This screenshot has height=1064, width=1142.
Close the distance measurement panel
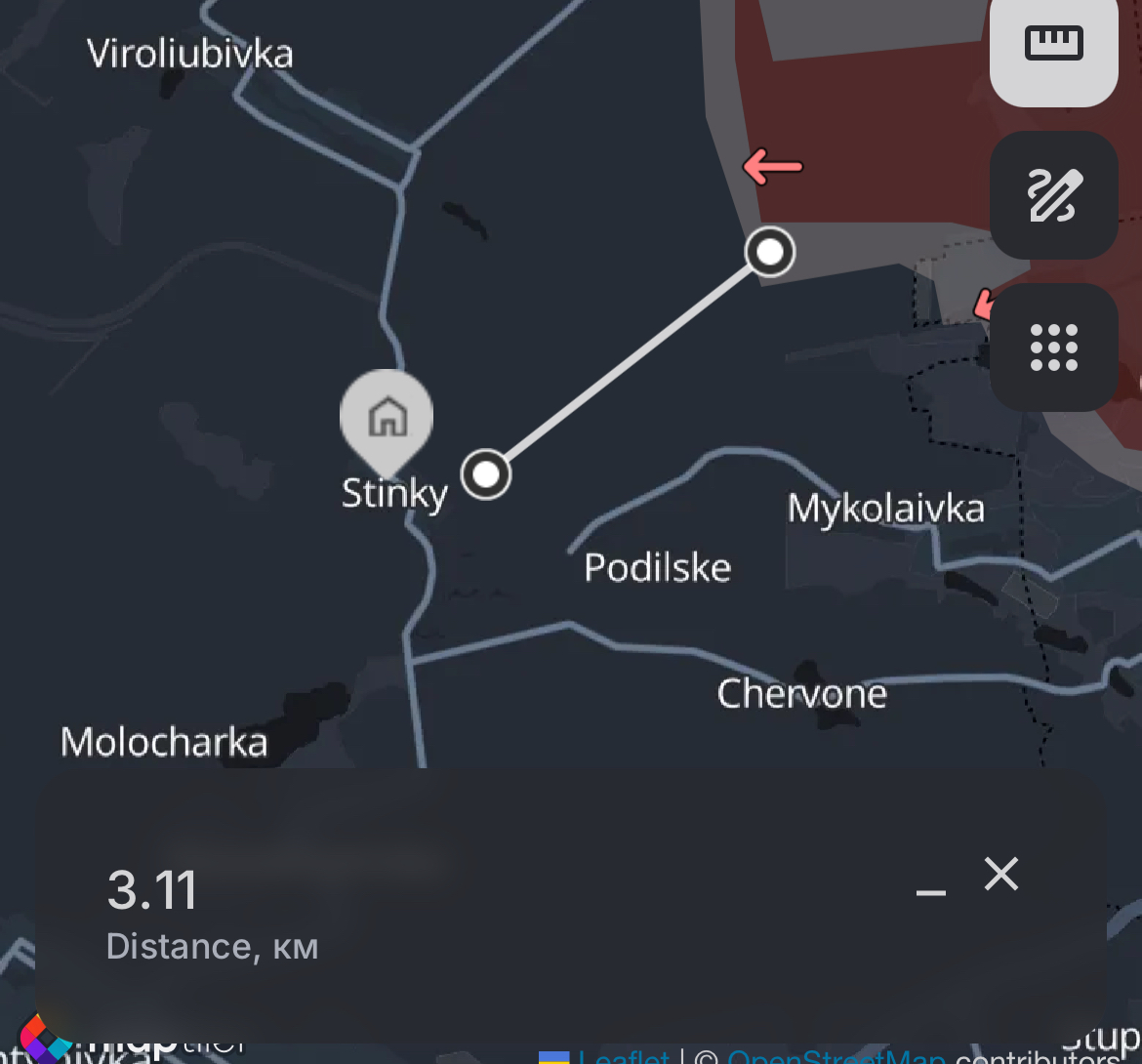pos(1001,874)
